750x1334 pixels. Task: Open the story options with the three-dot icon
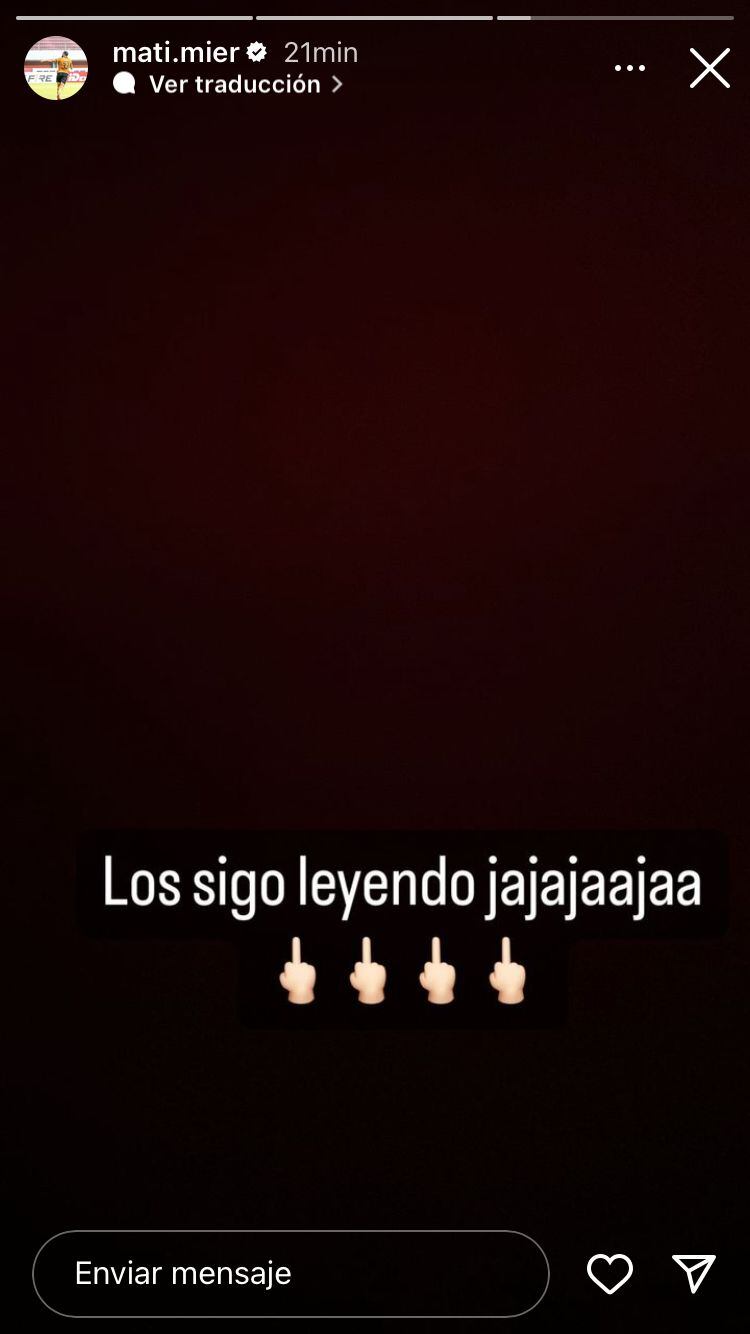[x=630, y=67]
